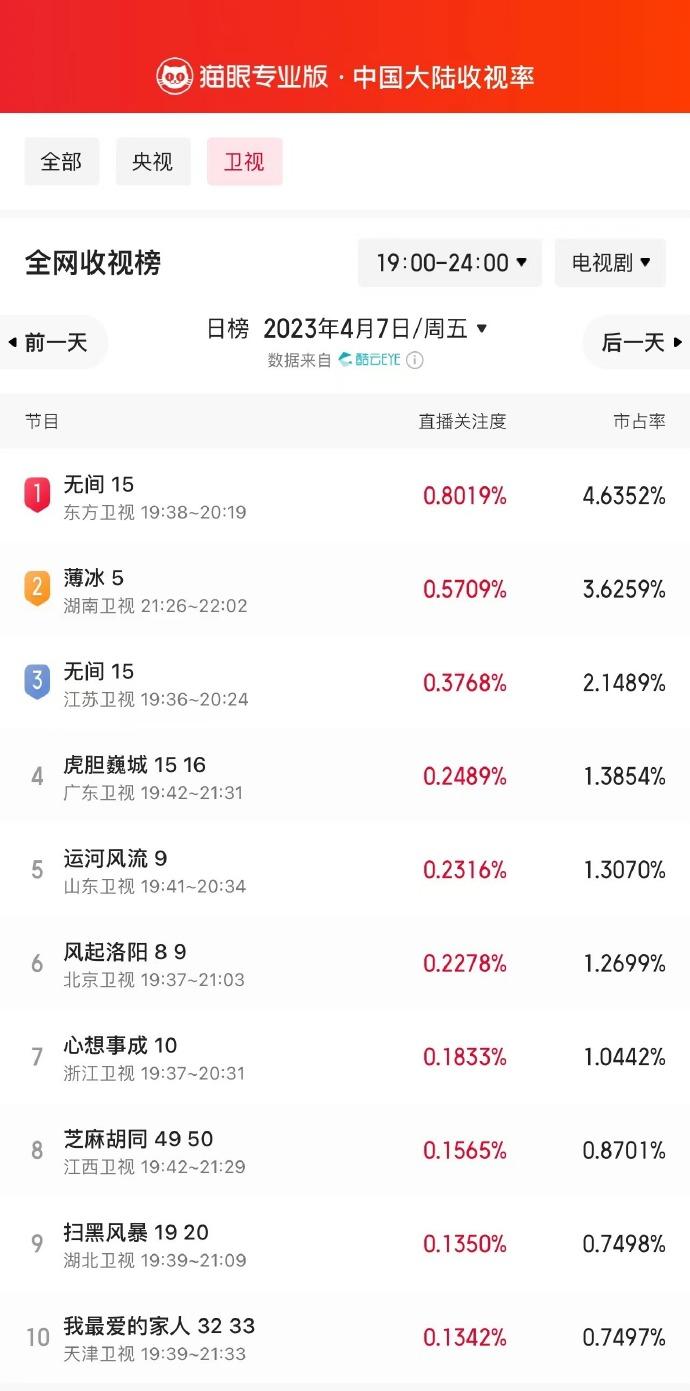Open the 芝麻胡同 49 50 row
690x1391 pixels.
(x=345, y=1151)
